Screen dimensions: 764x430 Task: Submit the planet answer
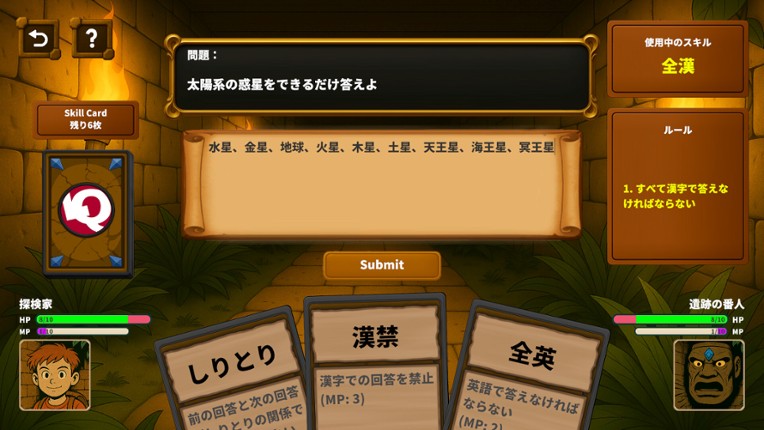(381, 265)
